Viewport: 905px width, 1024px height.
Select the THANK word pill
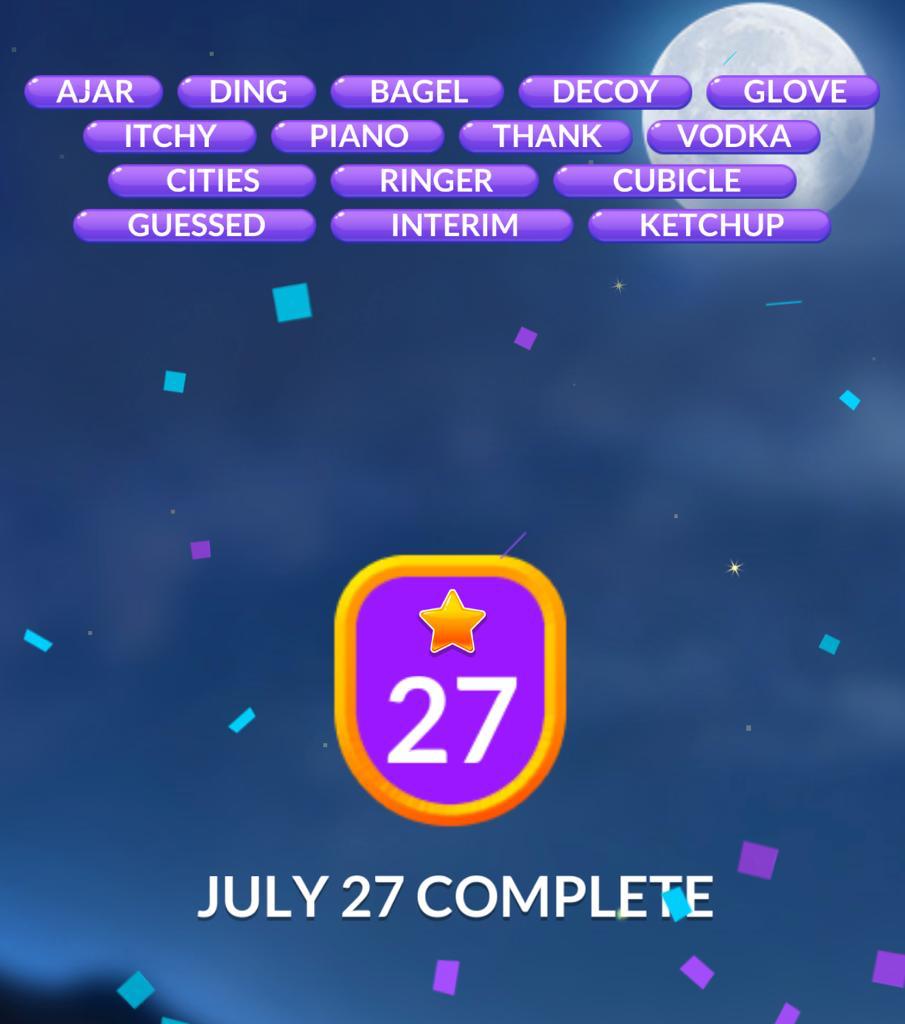546,136
